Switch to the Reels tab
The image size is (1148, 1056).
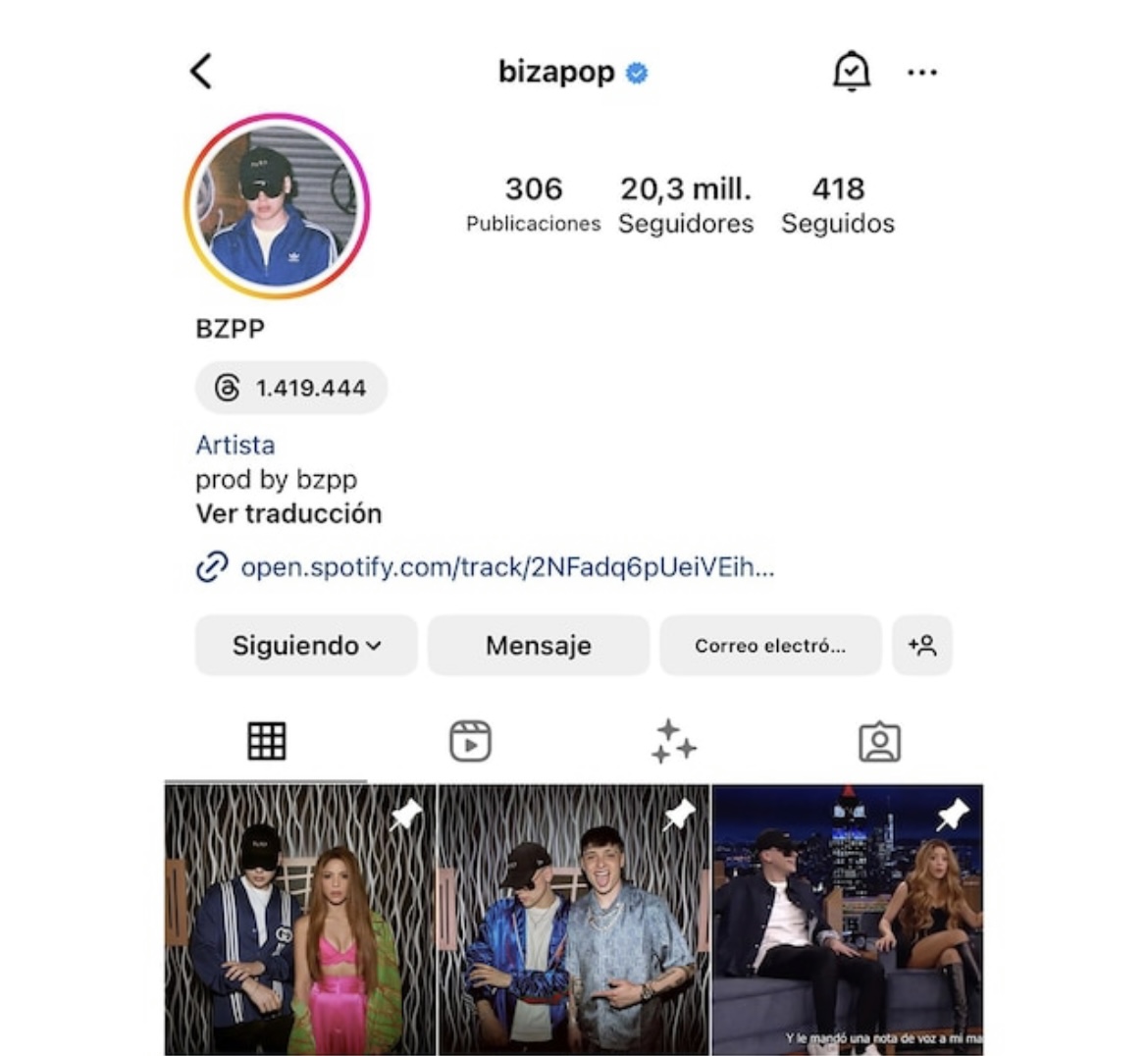point(470,742)
